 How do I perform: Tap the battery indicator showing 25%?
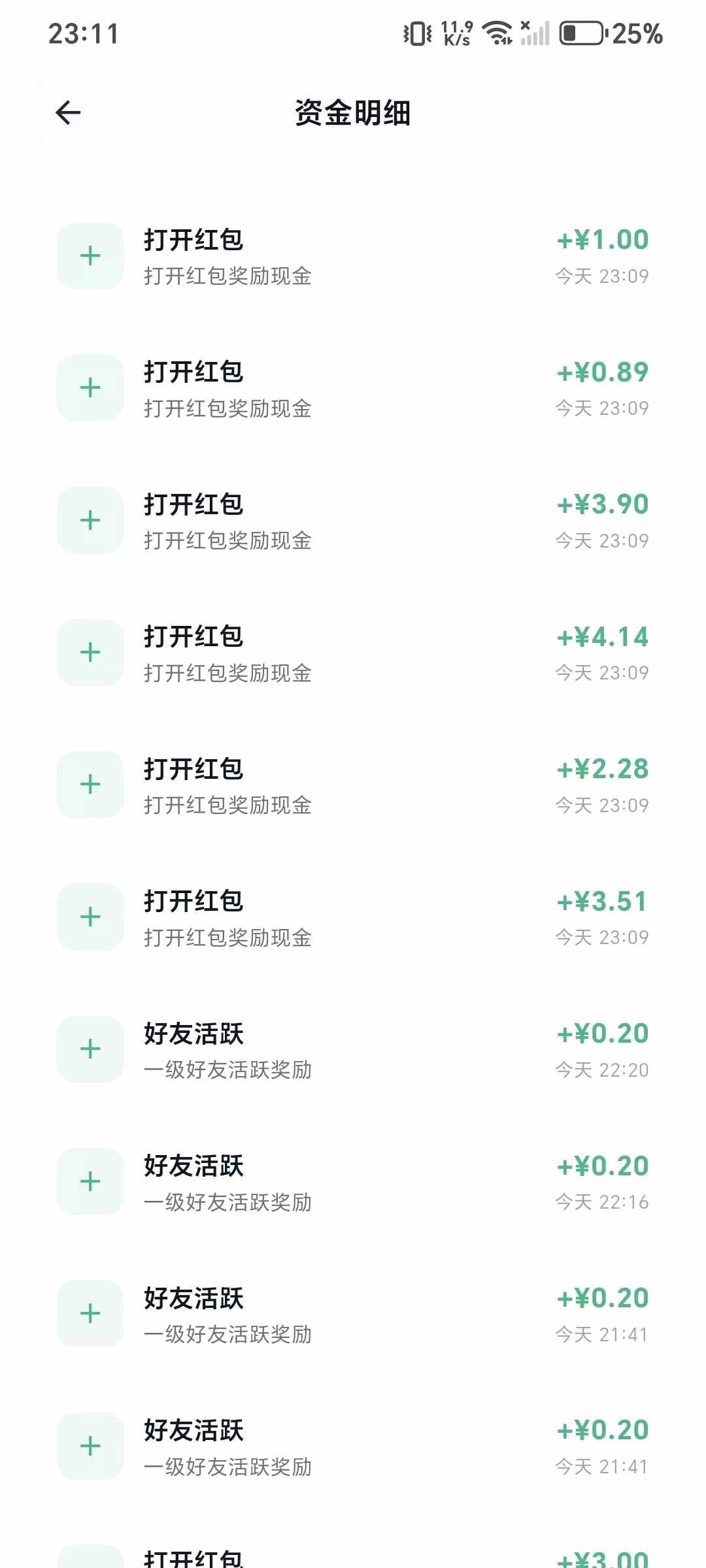(584, 31)
